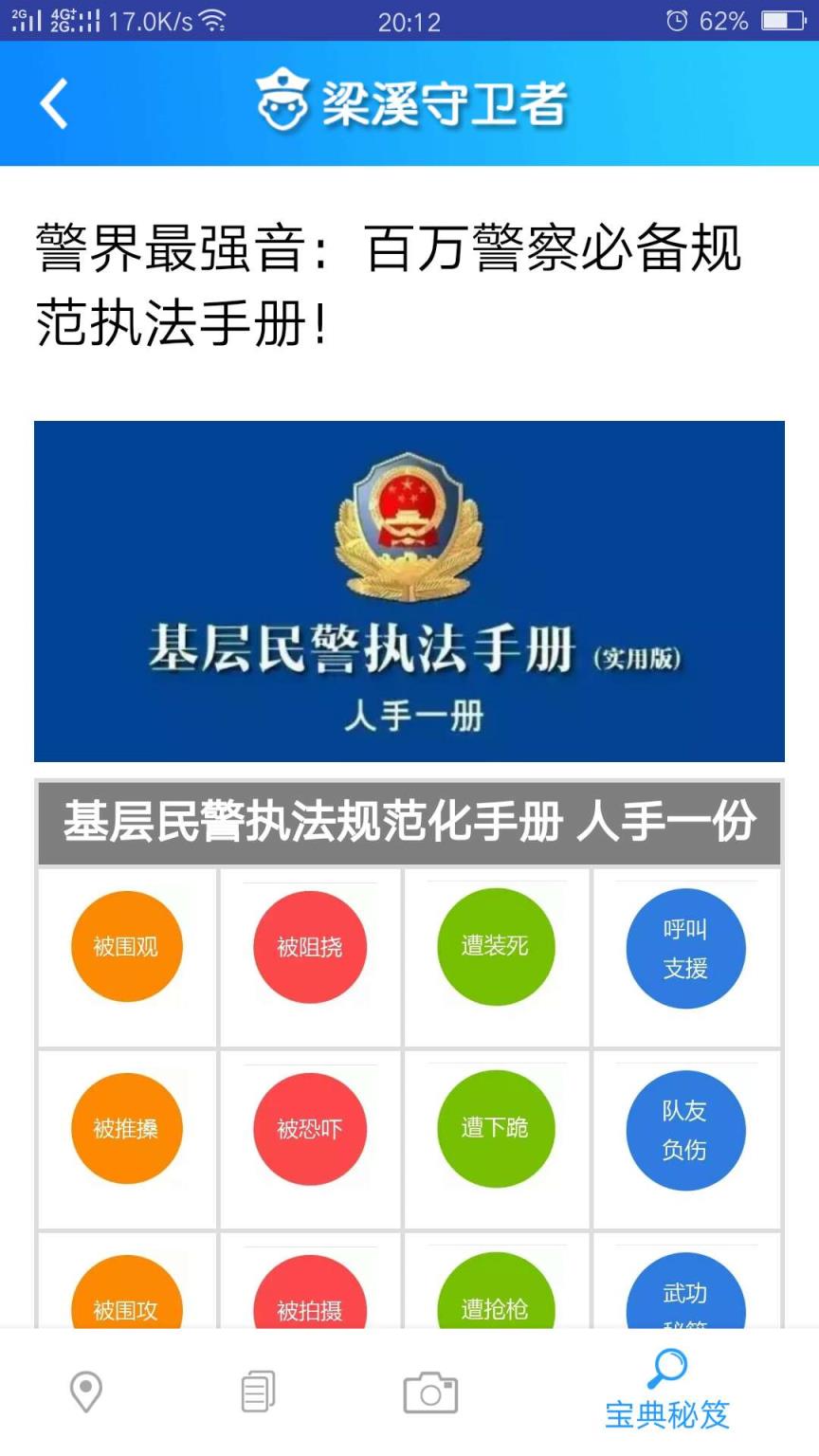Image resolution: width=819 pixels, height=1456 pixels.
Task: Tap the 被恐吓 red circle
Action: [309, 1129]
